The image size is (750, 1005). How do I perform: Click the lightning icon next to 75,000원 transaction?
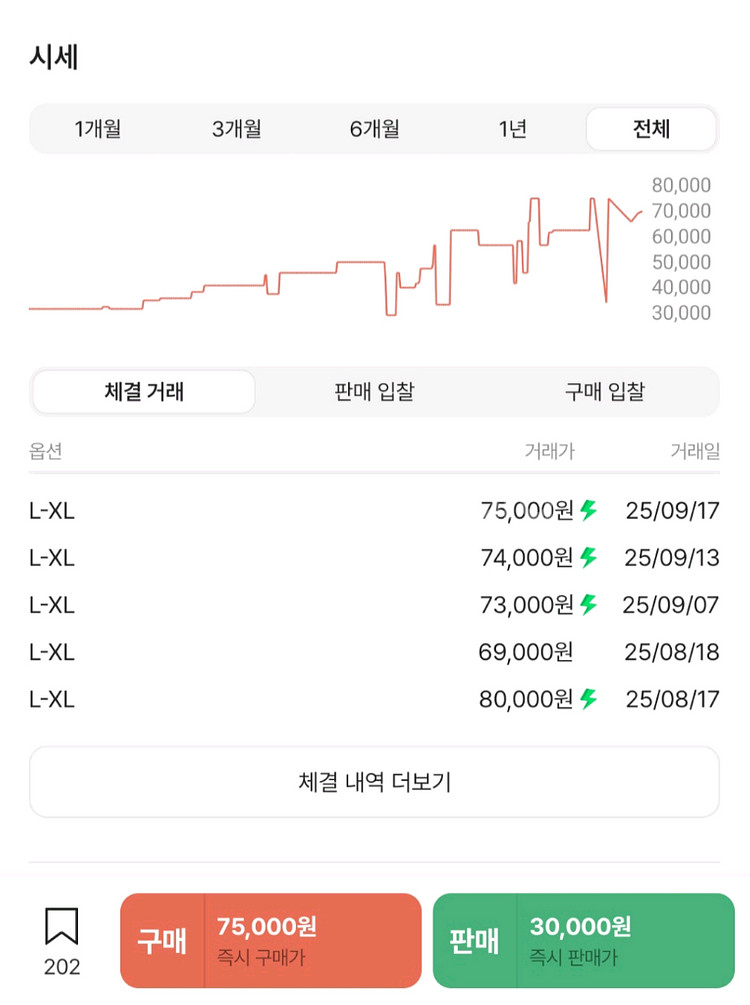pos(588,511)
